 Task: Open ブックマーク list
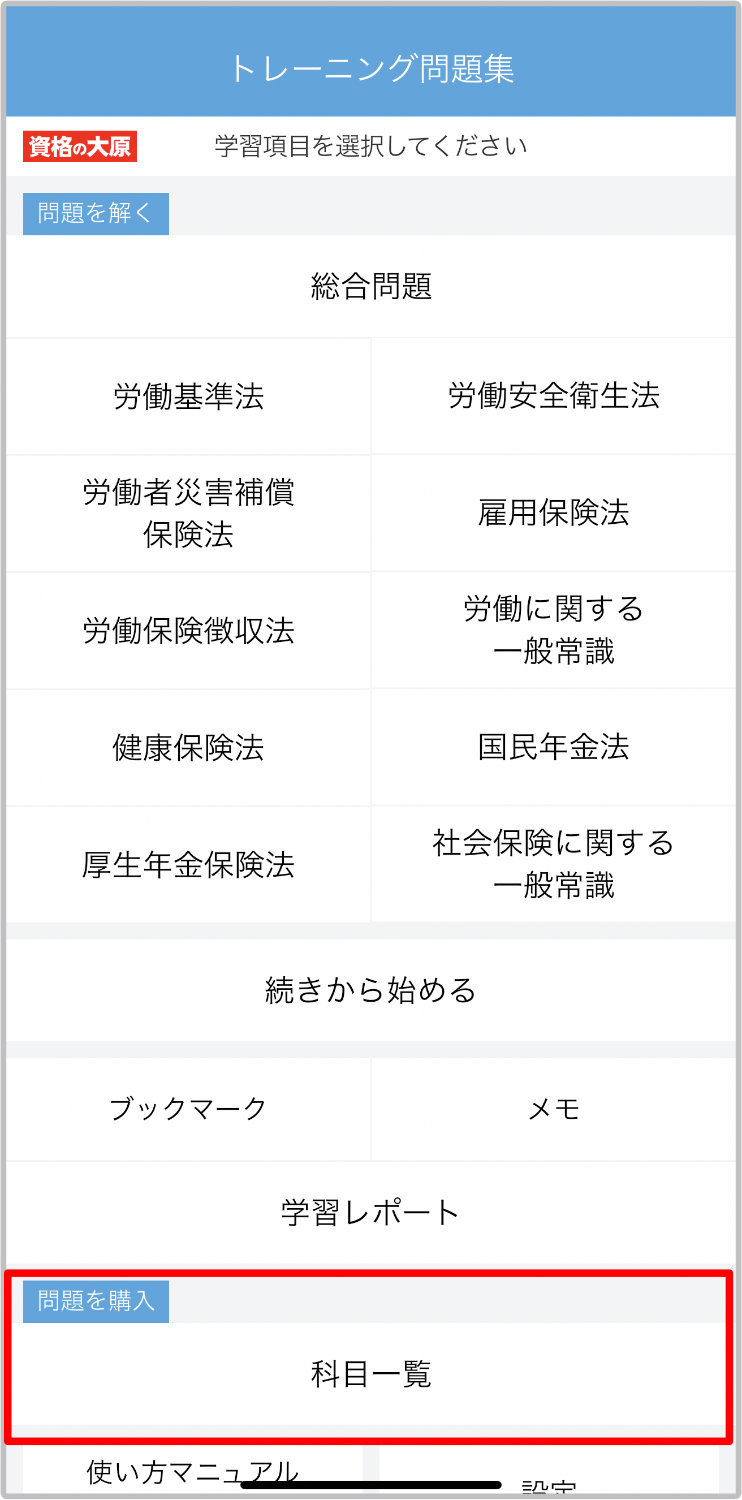click(188, 1108)
